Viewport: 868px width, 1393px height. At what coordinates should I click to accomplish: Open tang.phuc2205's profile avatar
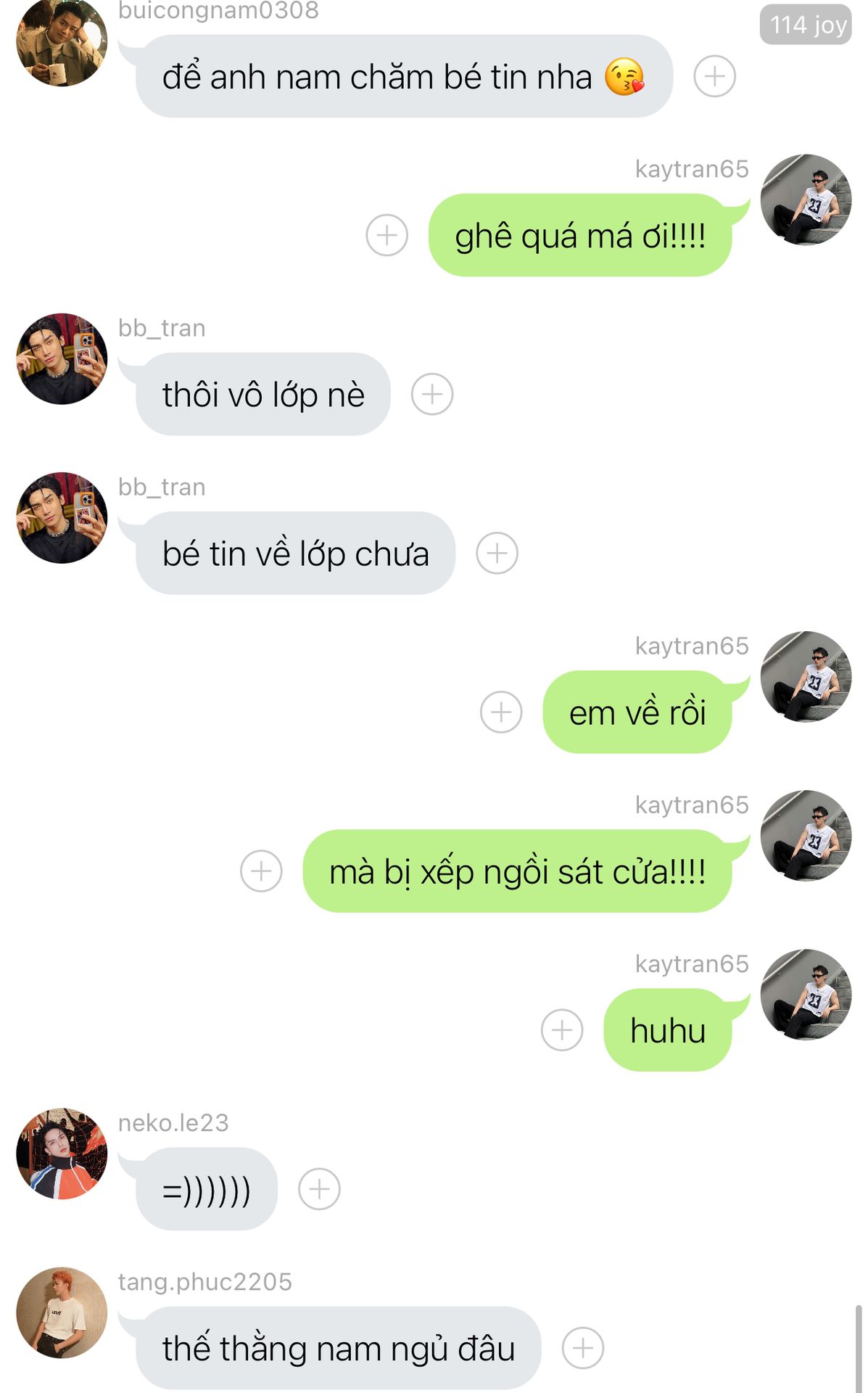[62, 1312]
